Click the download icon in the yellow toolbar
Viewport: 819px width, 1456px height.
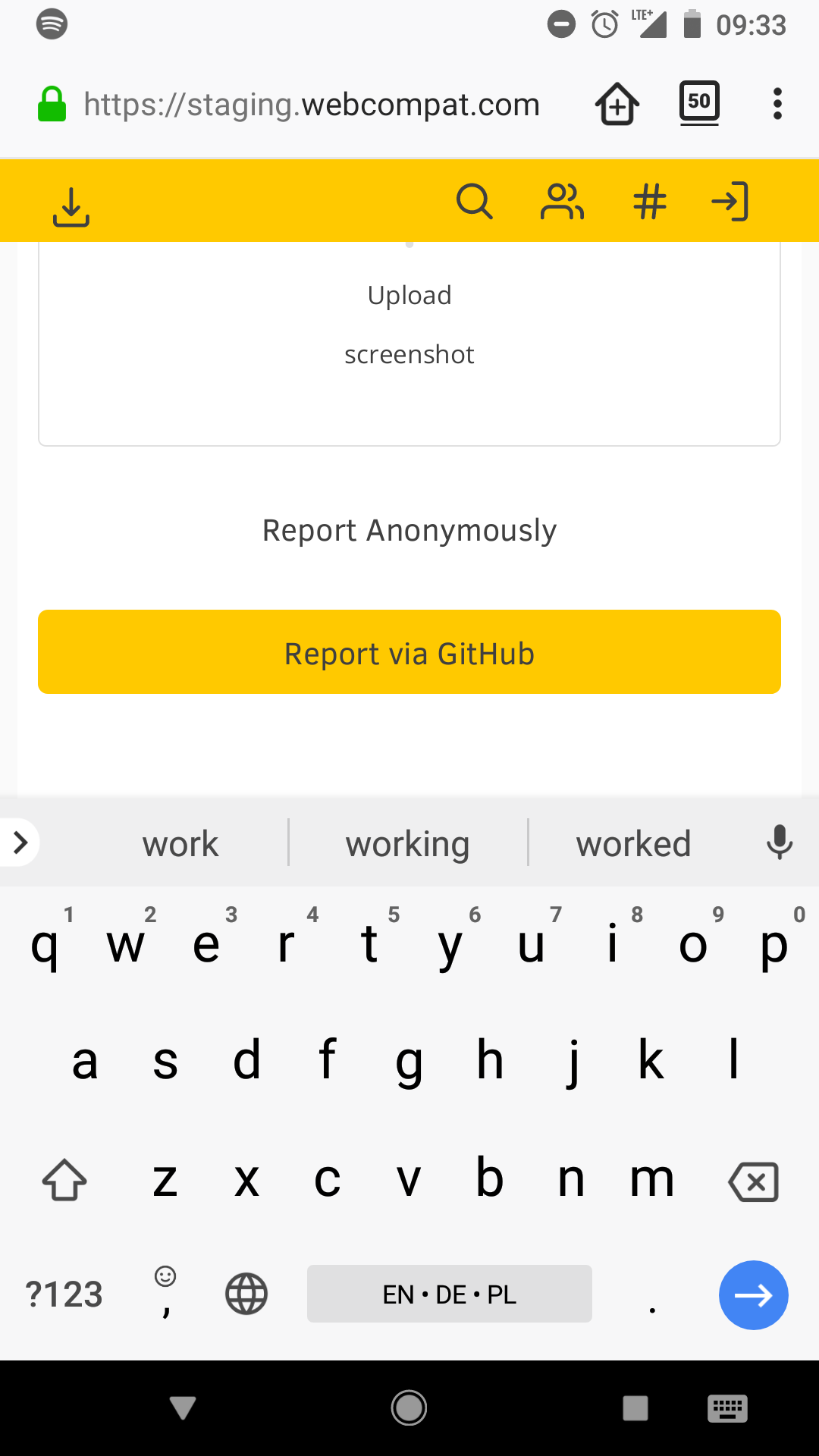coord(71,203)
